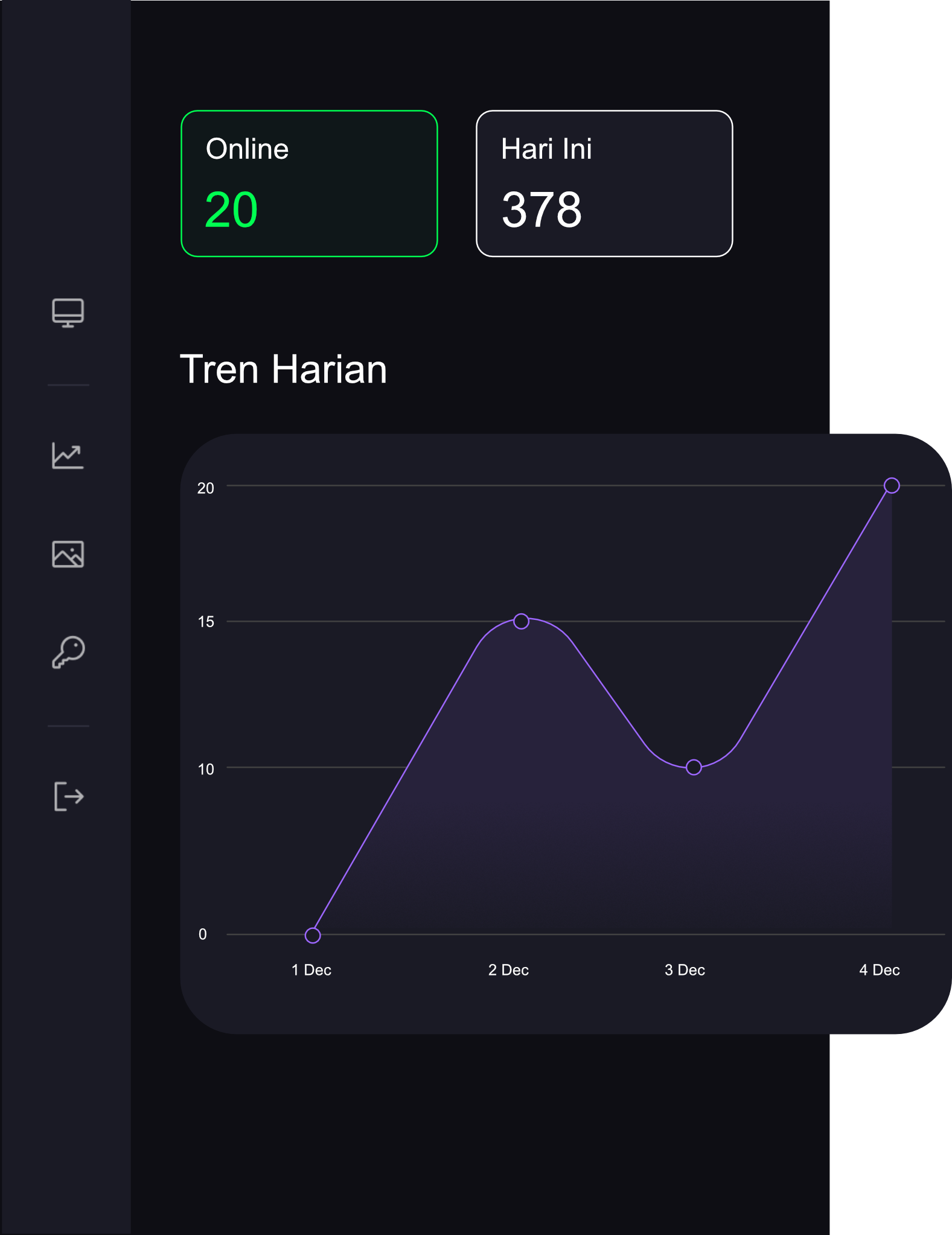Click the 15 value on the y-axis
952x1235 pixels.
206,620
